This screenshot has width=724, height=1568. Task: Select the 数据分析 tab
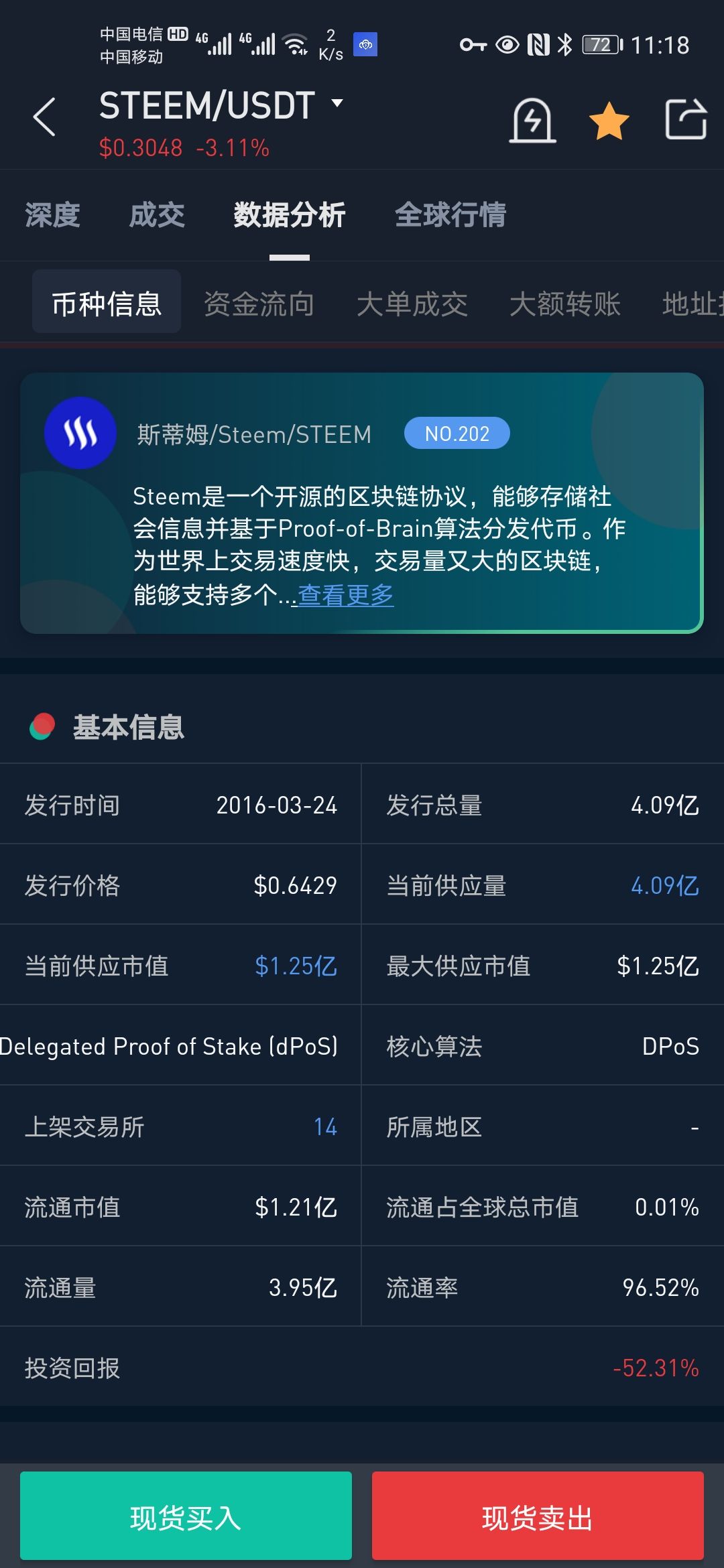(289, 215)
